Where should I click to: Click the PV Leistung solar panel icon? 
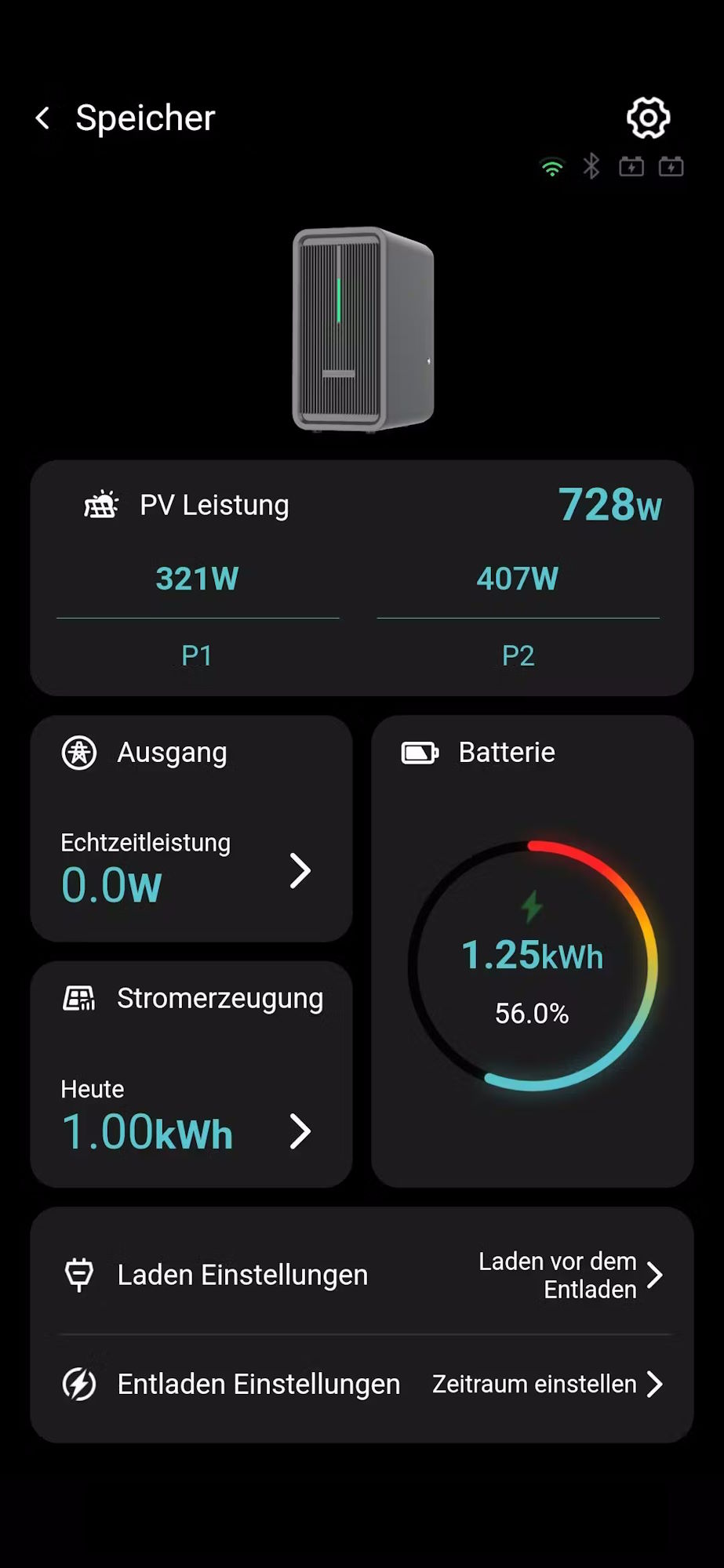click(100, 505)
